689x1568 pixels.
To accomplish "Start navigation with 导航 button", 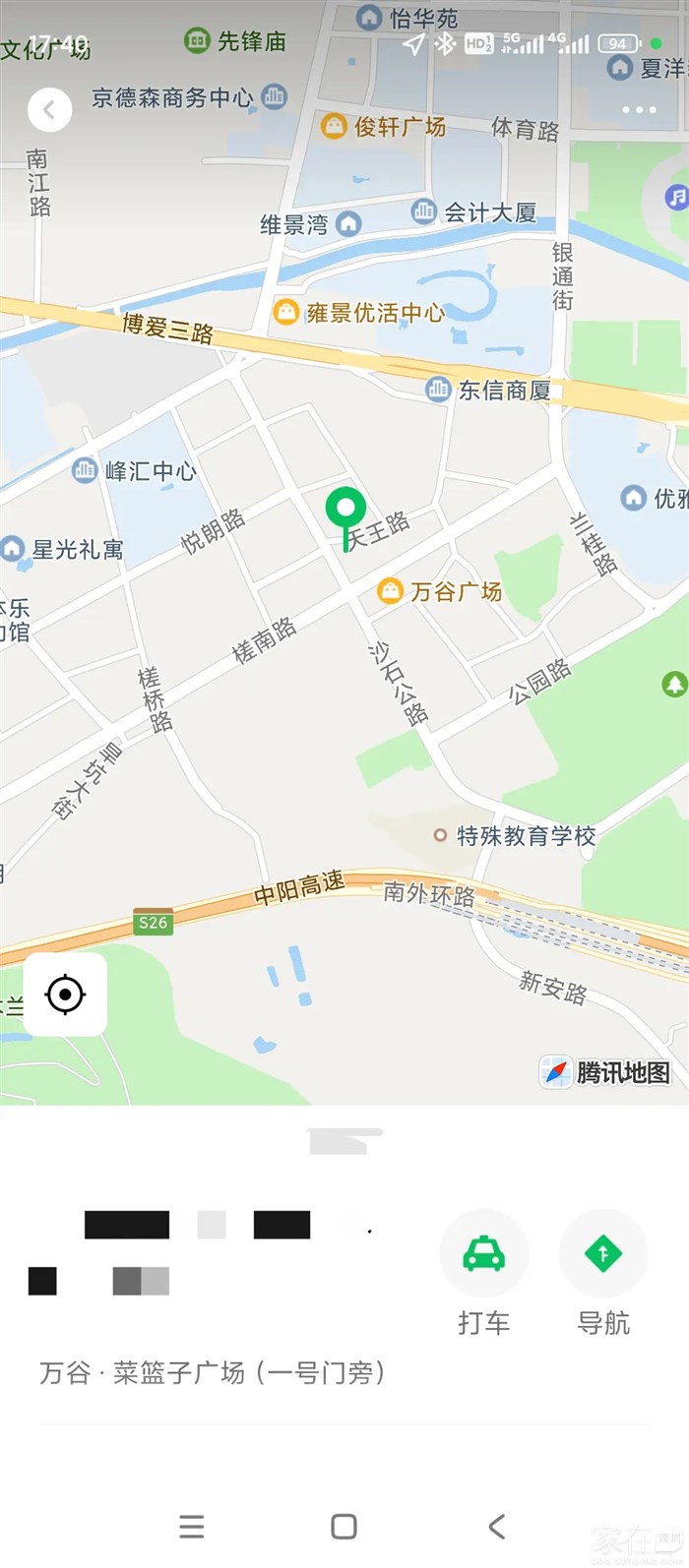I will tap(603, 1255).
